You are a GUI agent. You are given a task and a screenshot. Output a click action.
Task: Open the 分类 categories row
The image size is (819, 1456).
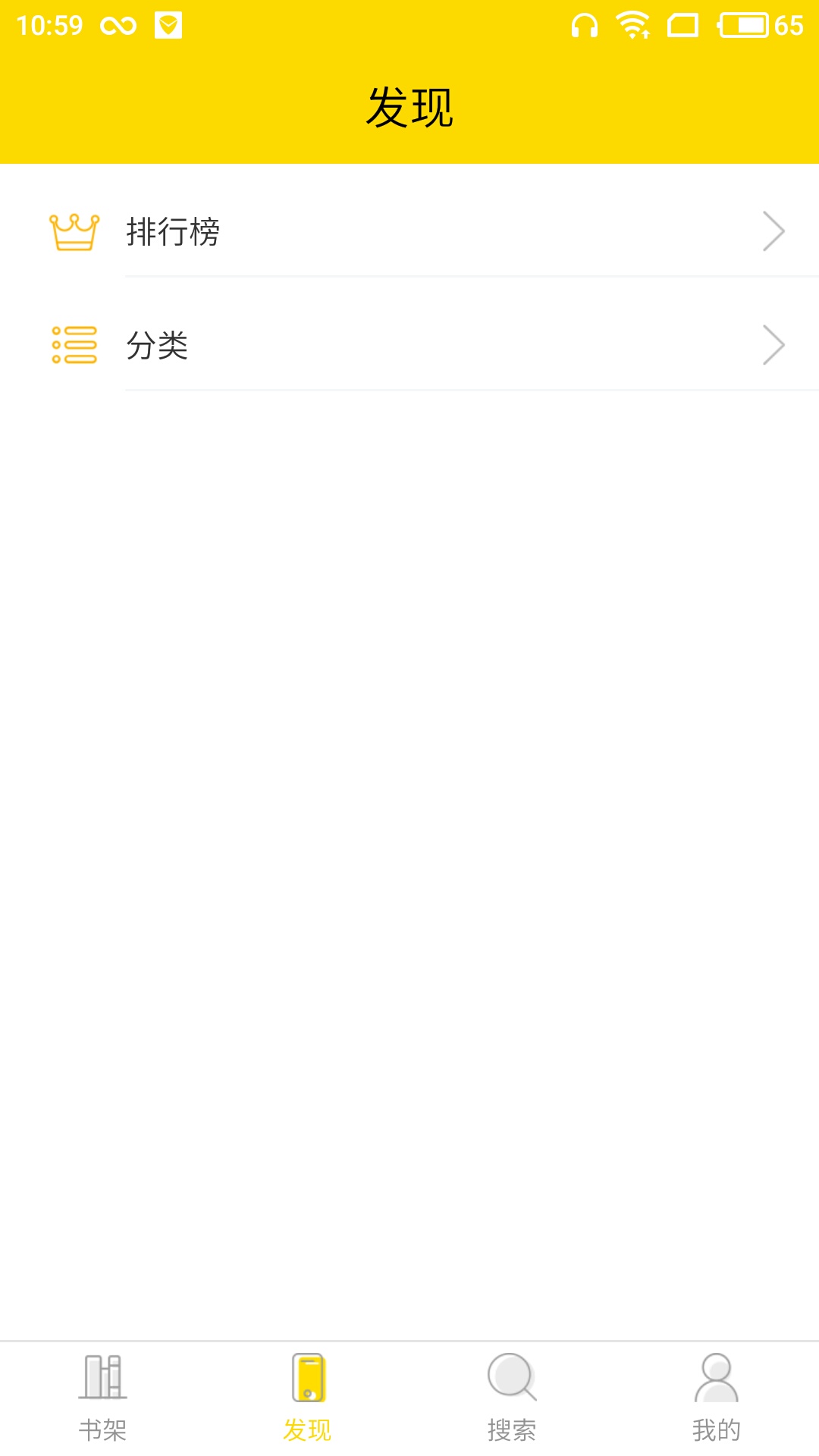(409, 345)
